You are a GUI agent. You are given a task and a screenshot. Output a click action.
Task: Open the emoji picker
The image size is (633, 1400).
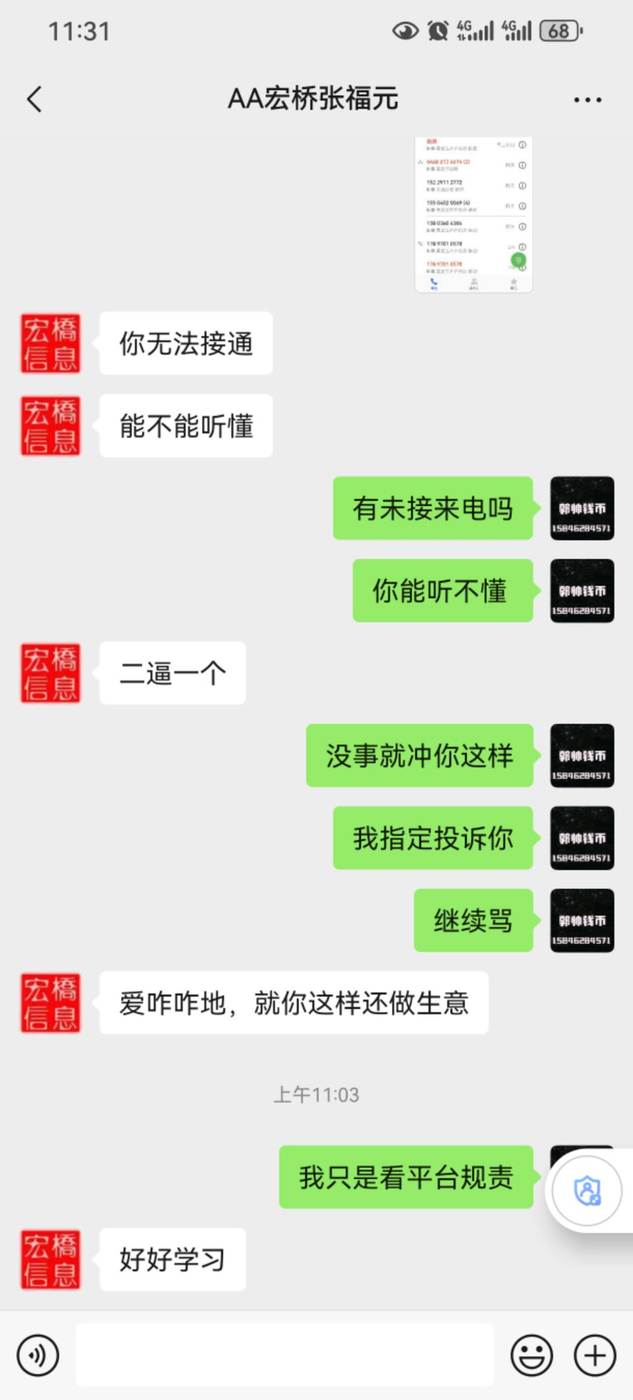click(x=532, y=1356)
